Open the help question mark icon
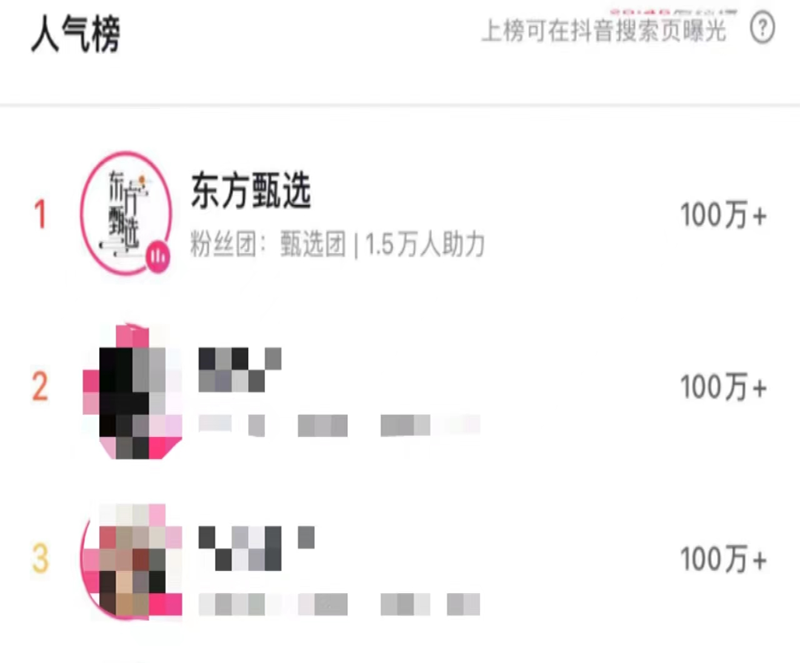Screen dimensions: 800x663 click(762, 30)
